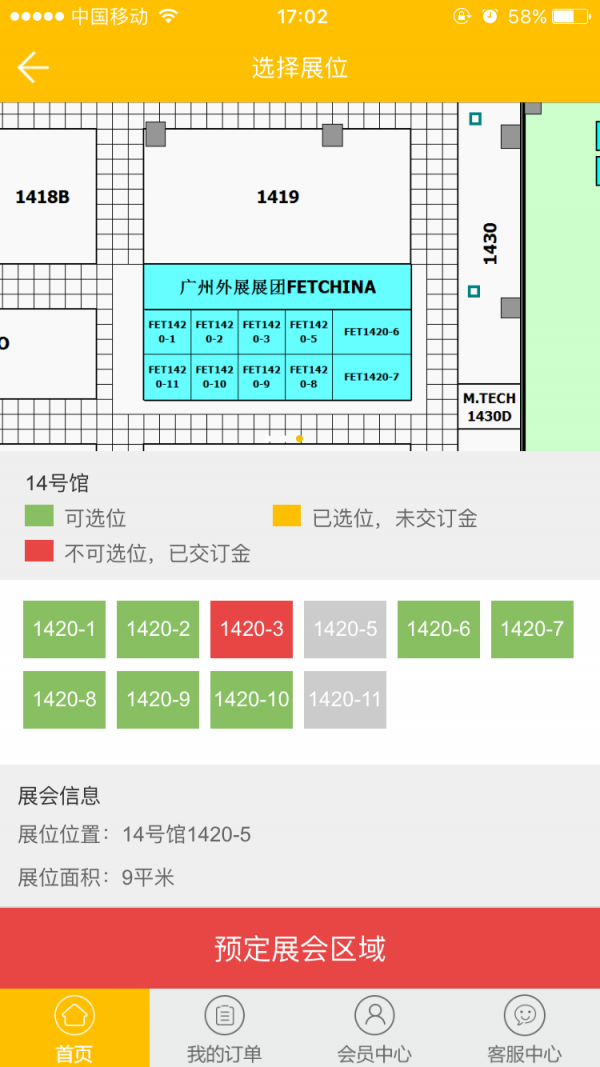Go back using the top-left arrow

33,68
